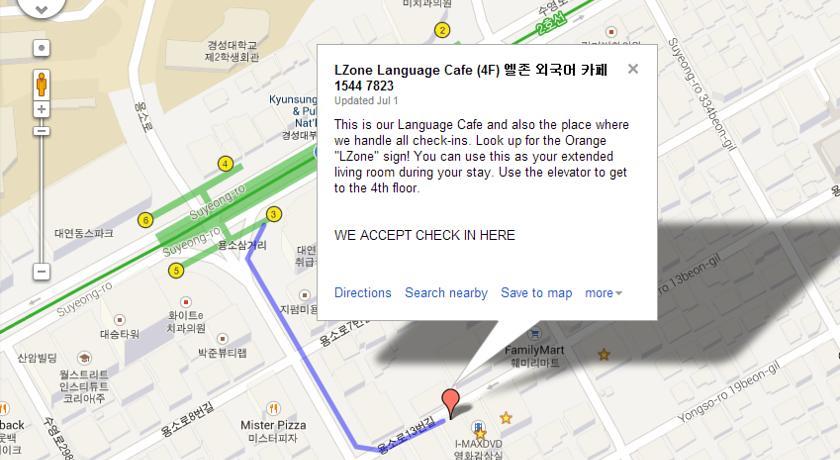Open Directions to LZone Language Cafe
Image resolution: width=840 pixels, height=460 pixels.
tap(362, 293)
